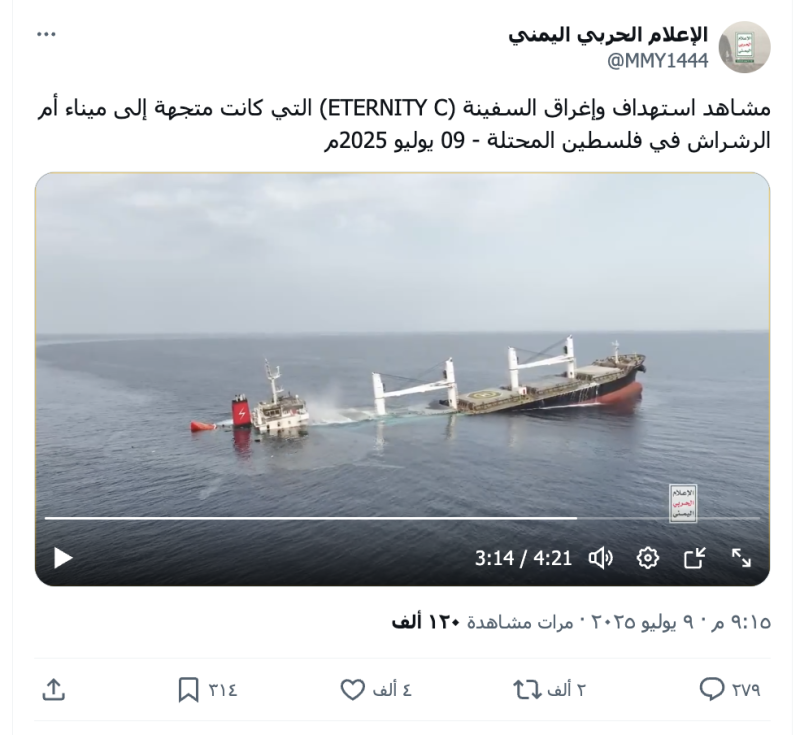Mute the video sound
Viewport: 800px width, 735px height.
(600, 557)
